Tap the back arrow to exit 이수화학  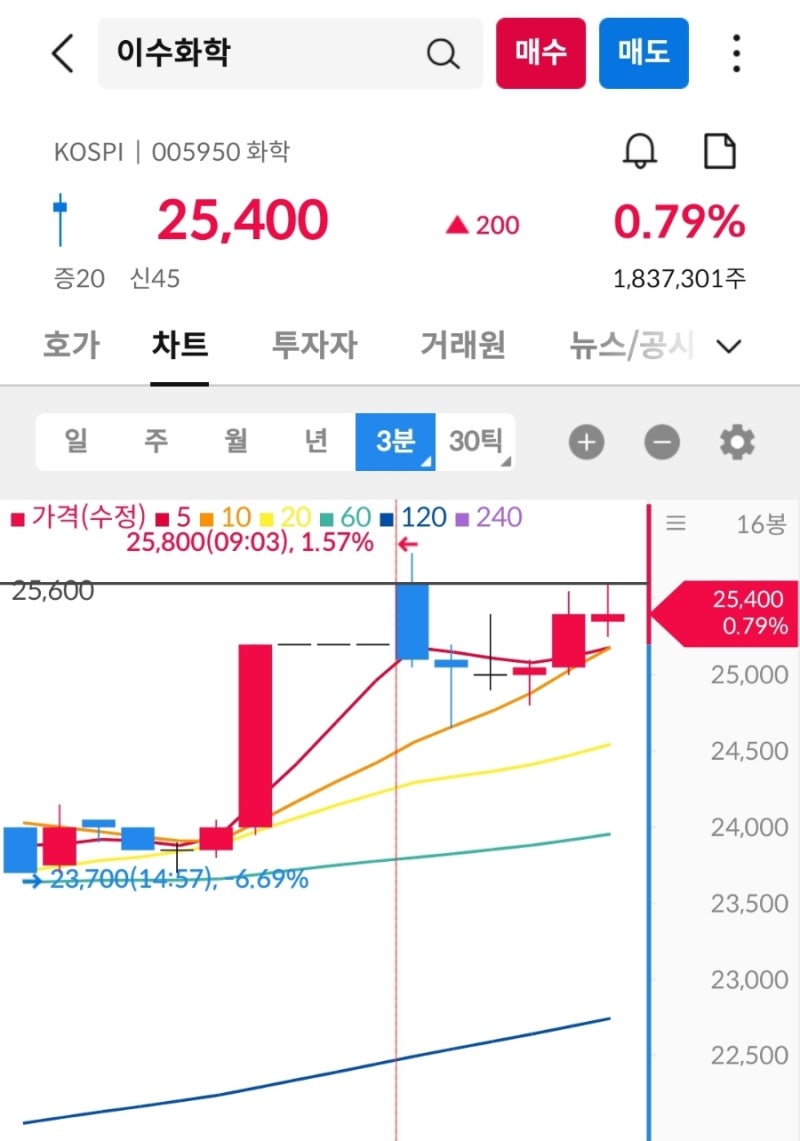coord(62,54)
